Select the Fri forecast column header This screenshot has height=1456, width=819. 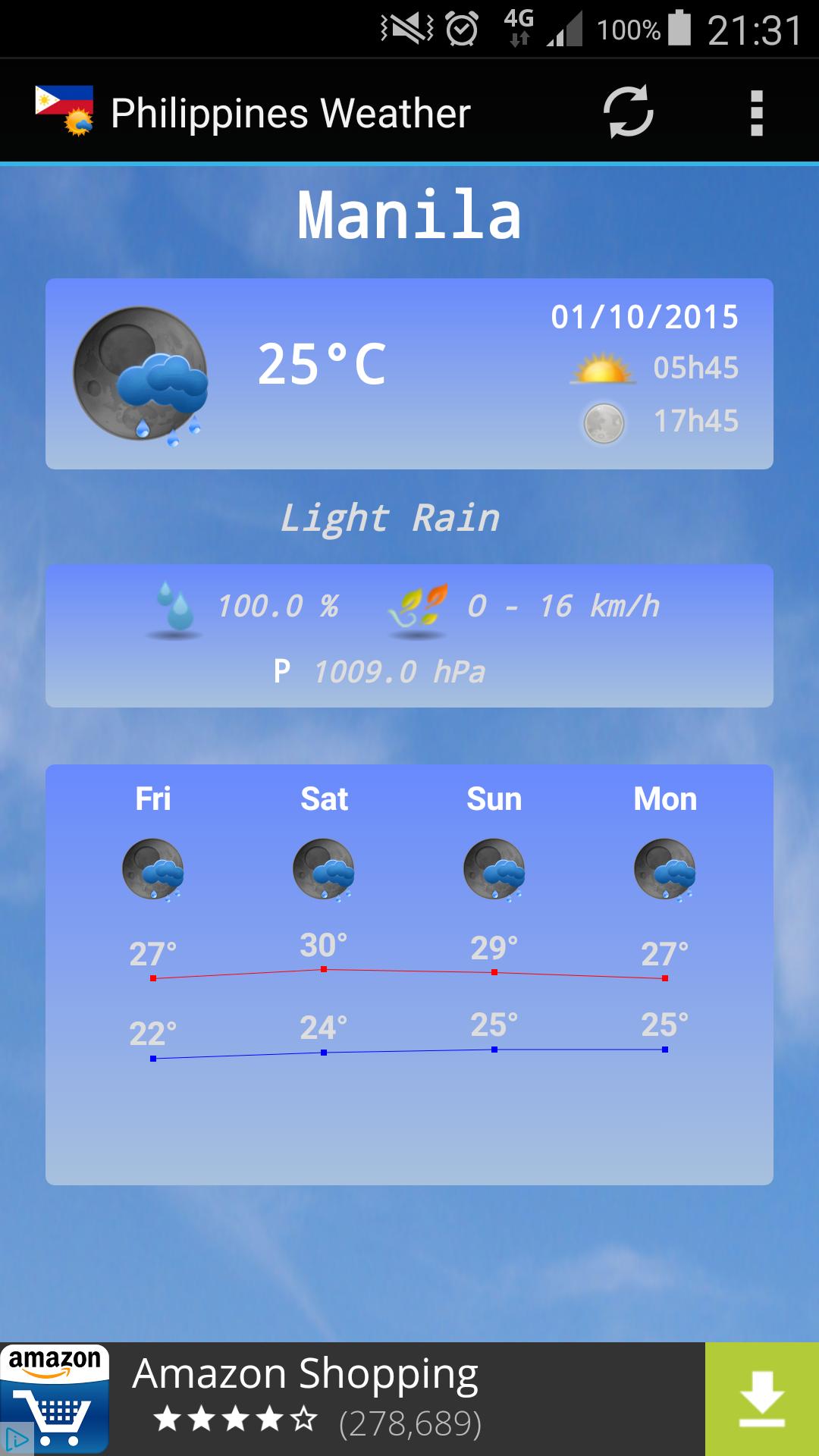pos(155,799)
